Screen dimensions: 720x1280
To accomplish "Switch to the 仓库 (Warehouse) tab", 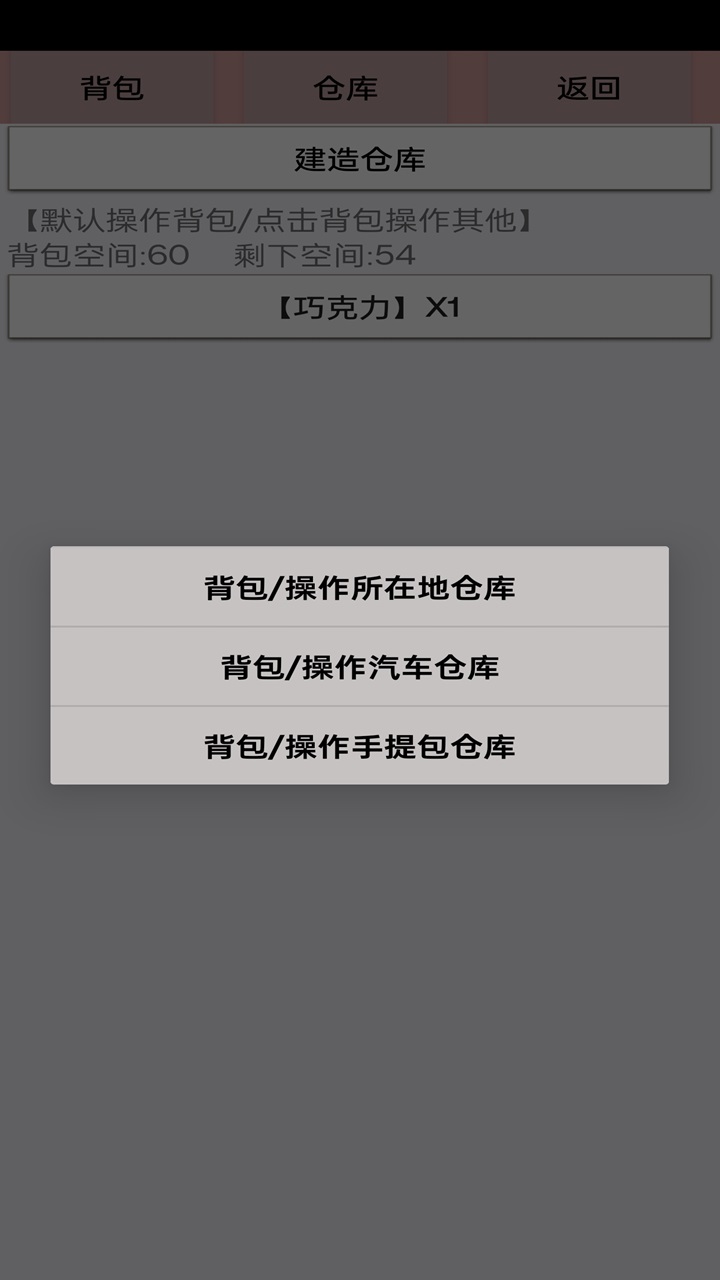I will (x=344, y=88).
